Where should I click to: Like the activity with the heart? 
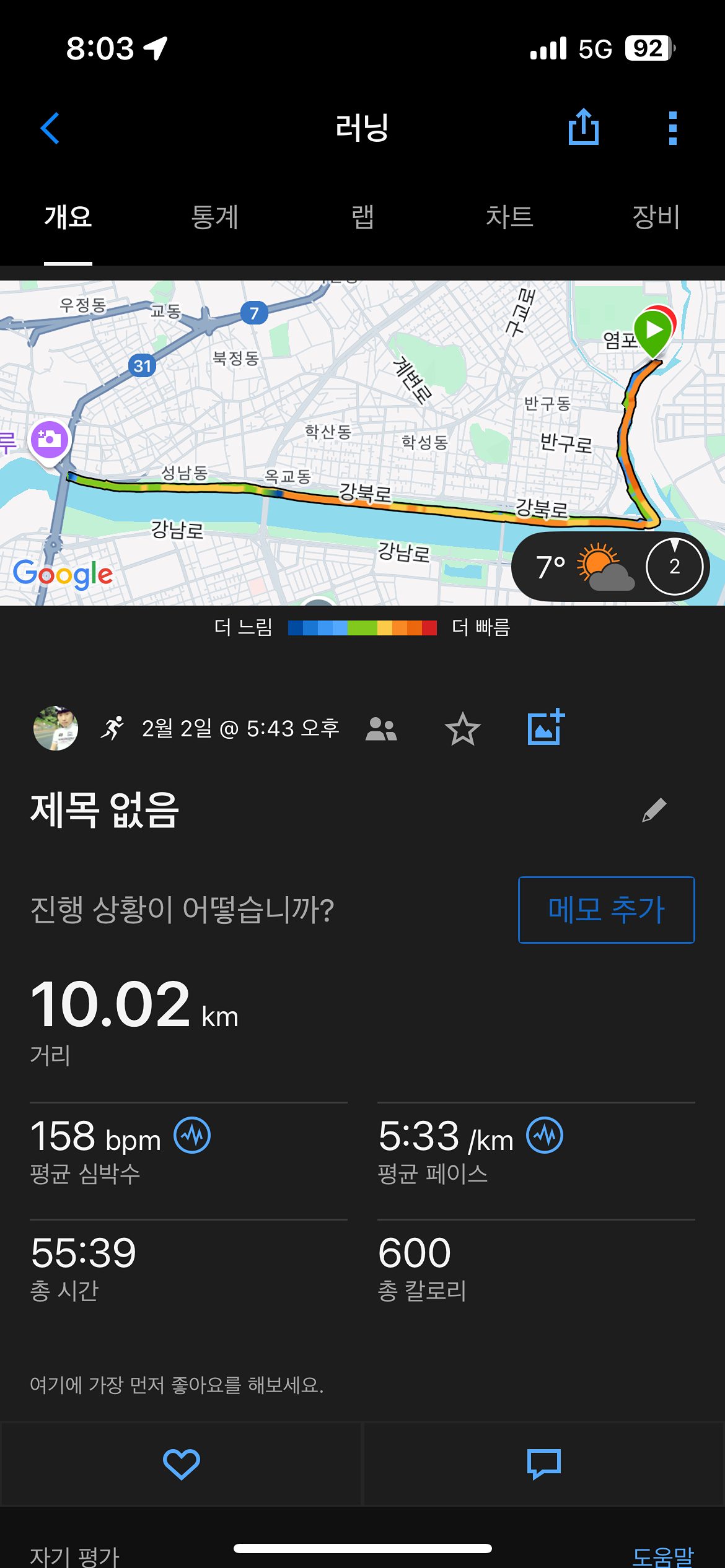pos(180,1463)
